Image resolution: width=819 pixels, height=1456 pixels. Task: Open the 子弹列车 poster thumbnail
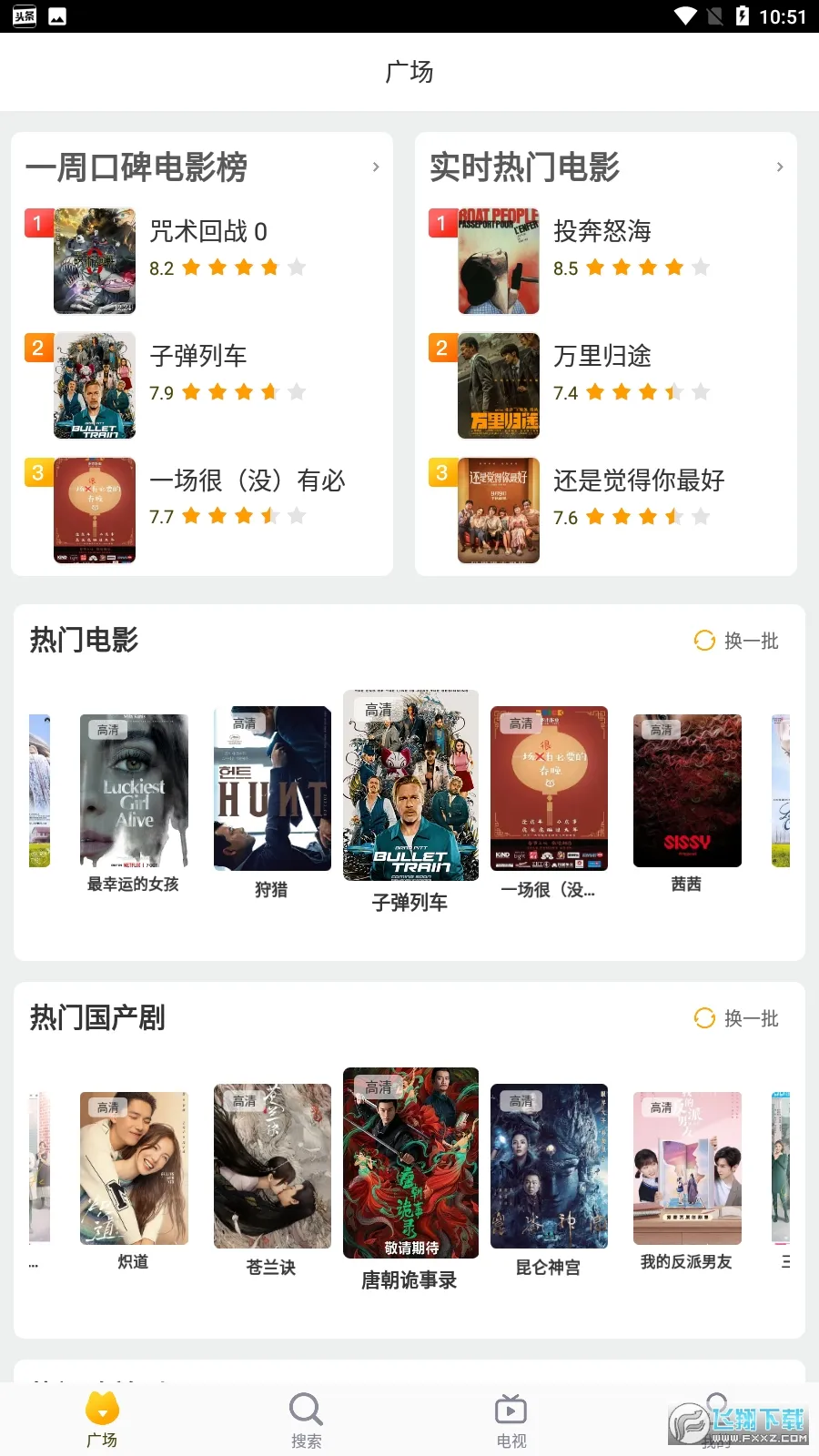click(x=410, y=784)
